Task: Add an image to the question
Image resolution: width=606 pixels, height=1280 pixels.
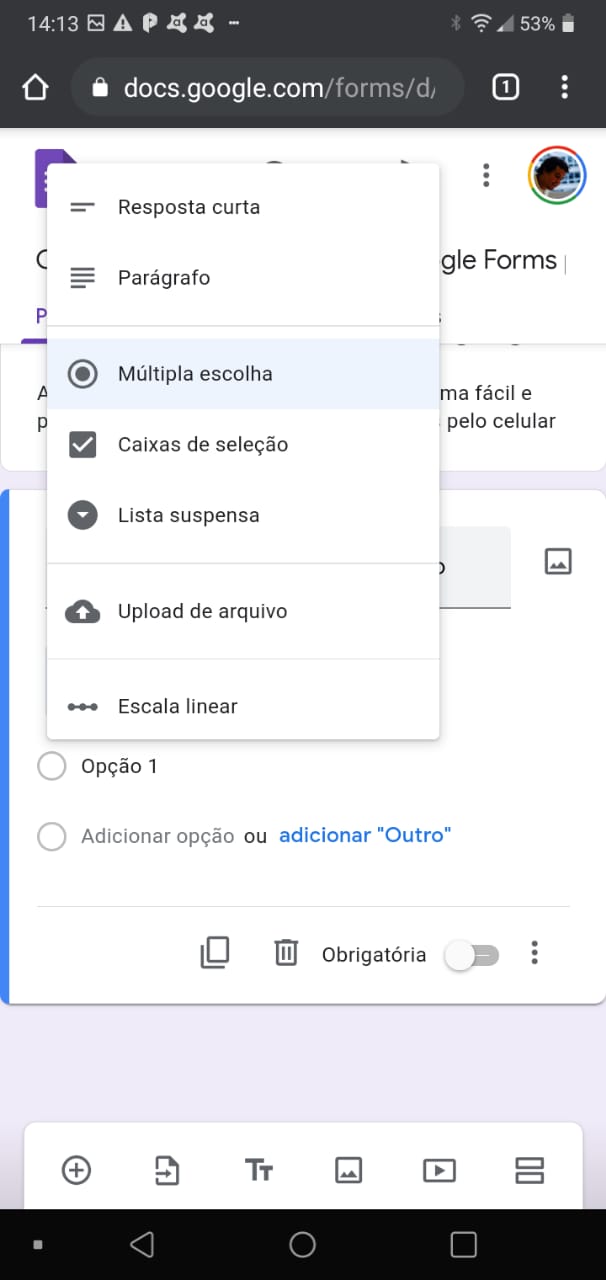Action: [x=558, y=561]
